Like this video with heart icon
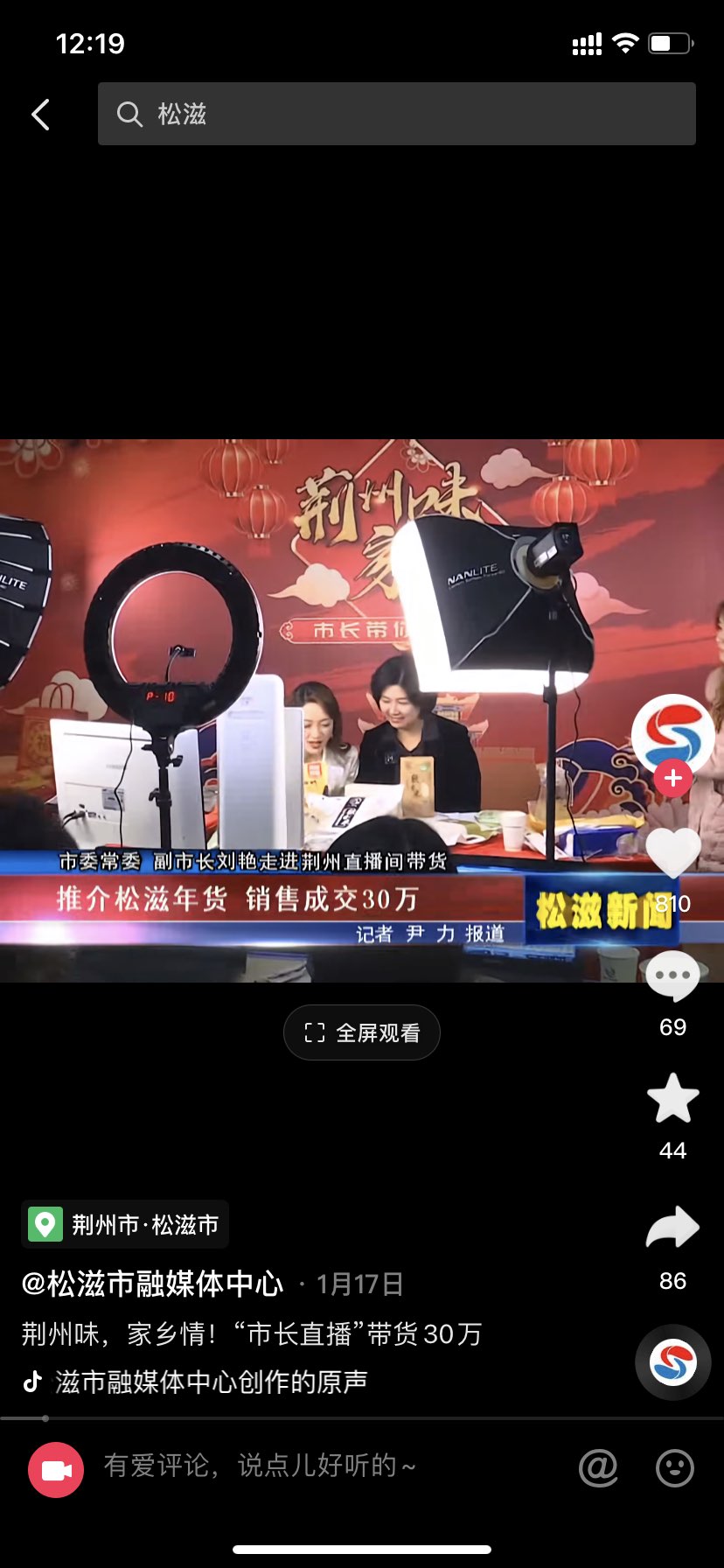724x1568 pixels. point(672,850)
